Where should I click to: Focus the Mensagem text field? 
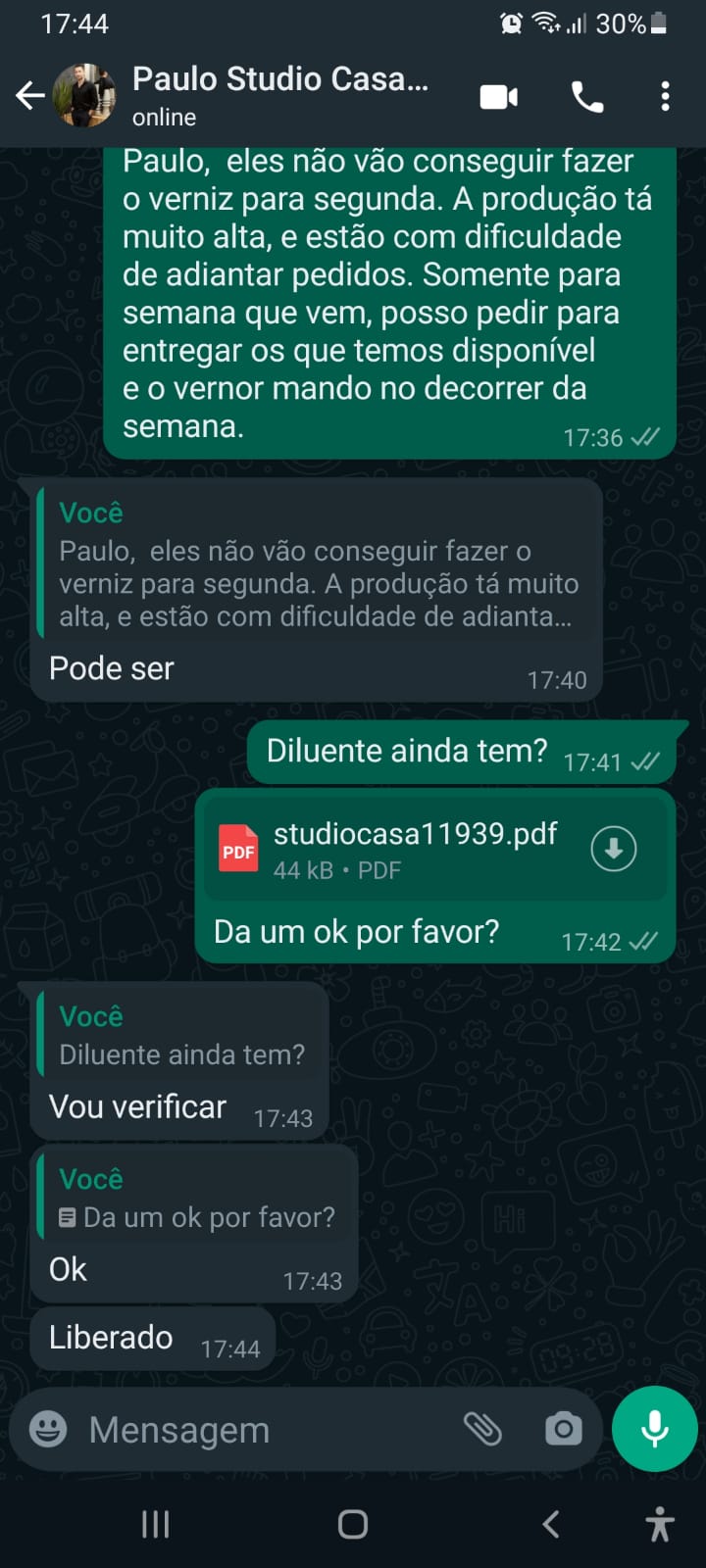265,1430
